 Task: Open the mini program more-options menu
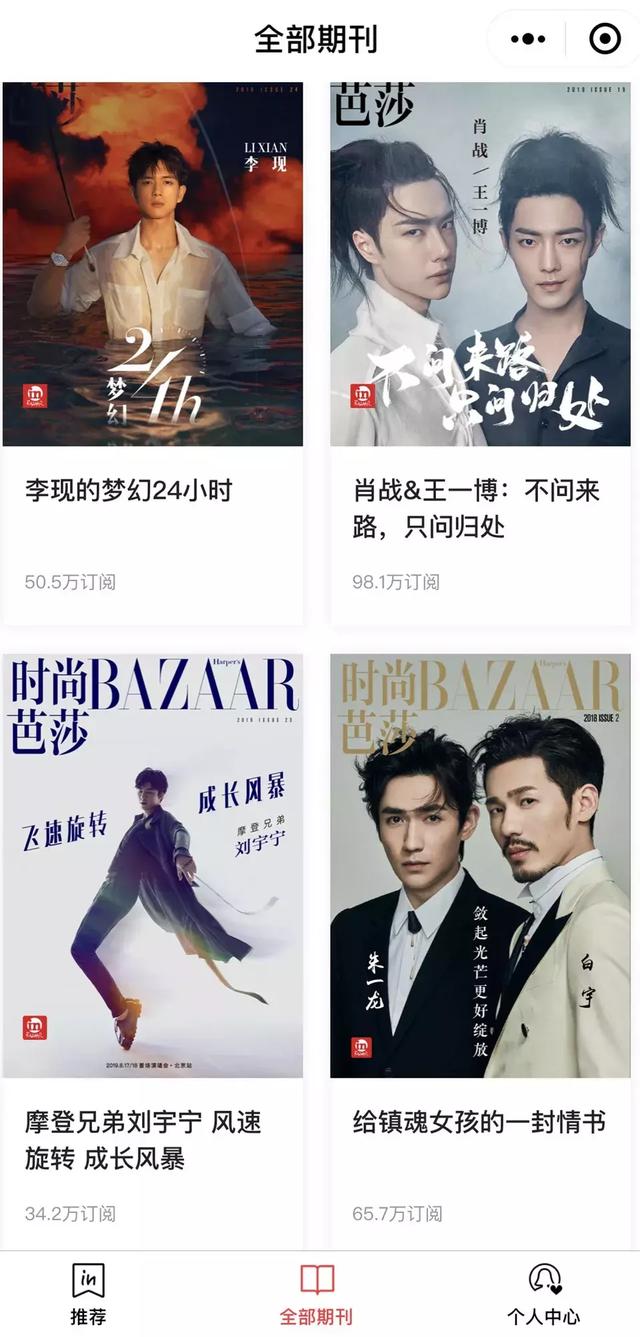(528, 39)
